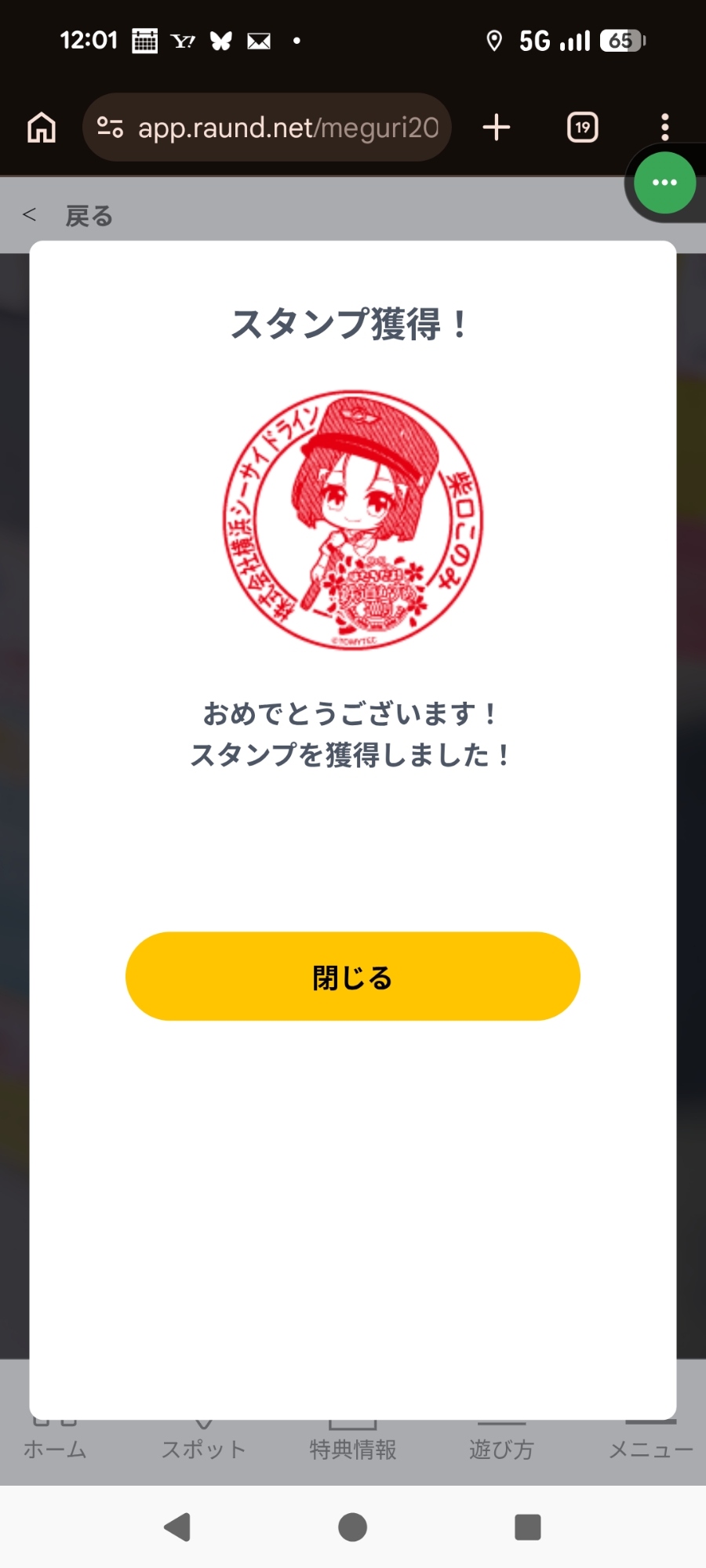706x1568 pixels.
Task: Go to the browser home page
Action: click(42, 127)
